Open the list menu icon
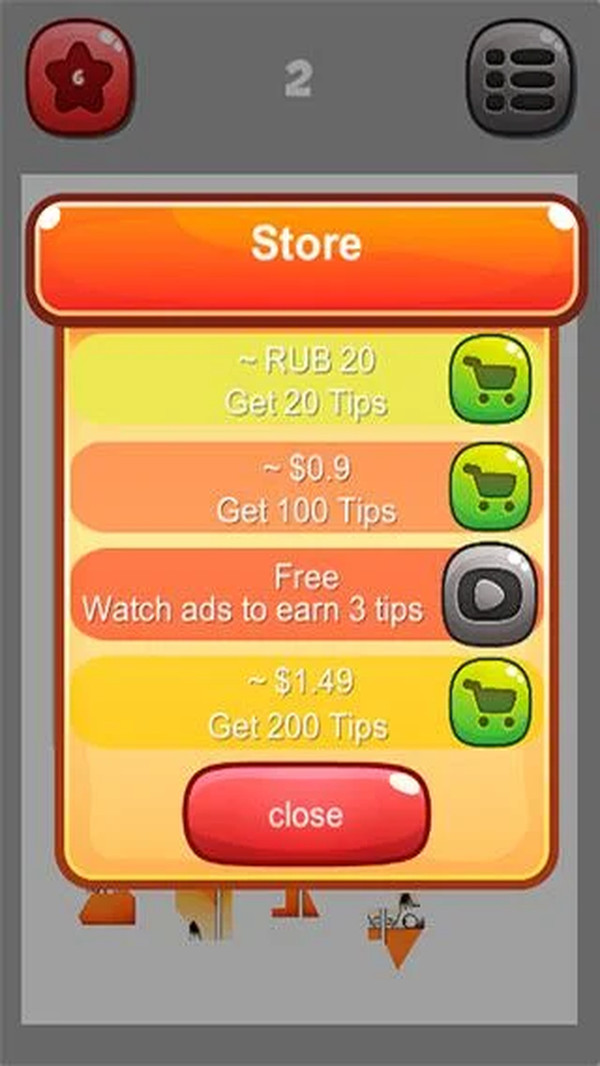 pos(521,78)
